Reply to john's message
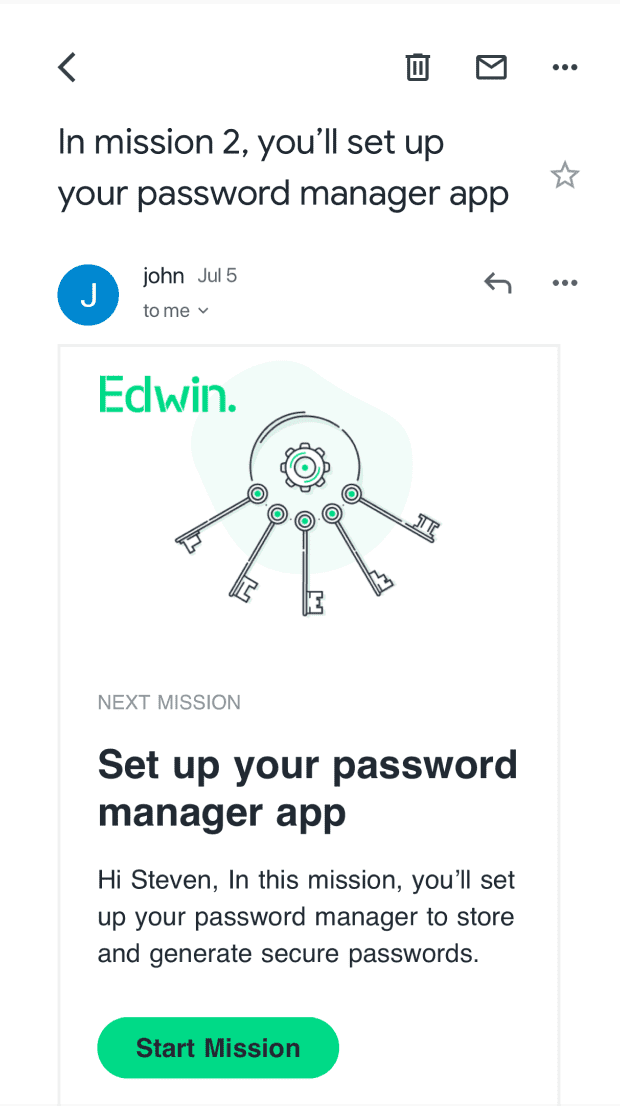Viewport: 620px width, 1106px height. point(497,283)
